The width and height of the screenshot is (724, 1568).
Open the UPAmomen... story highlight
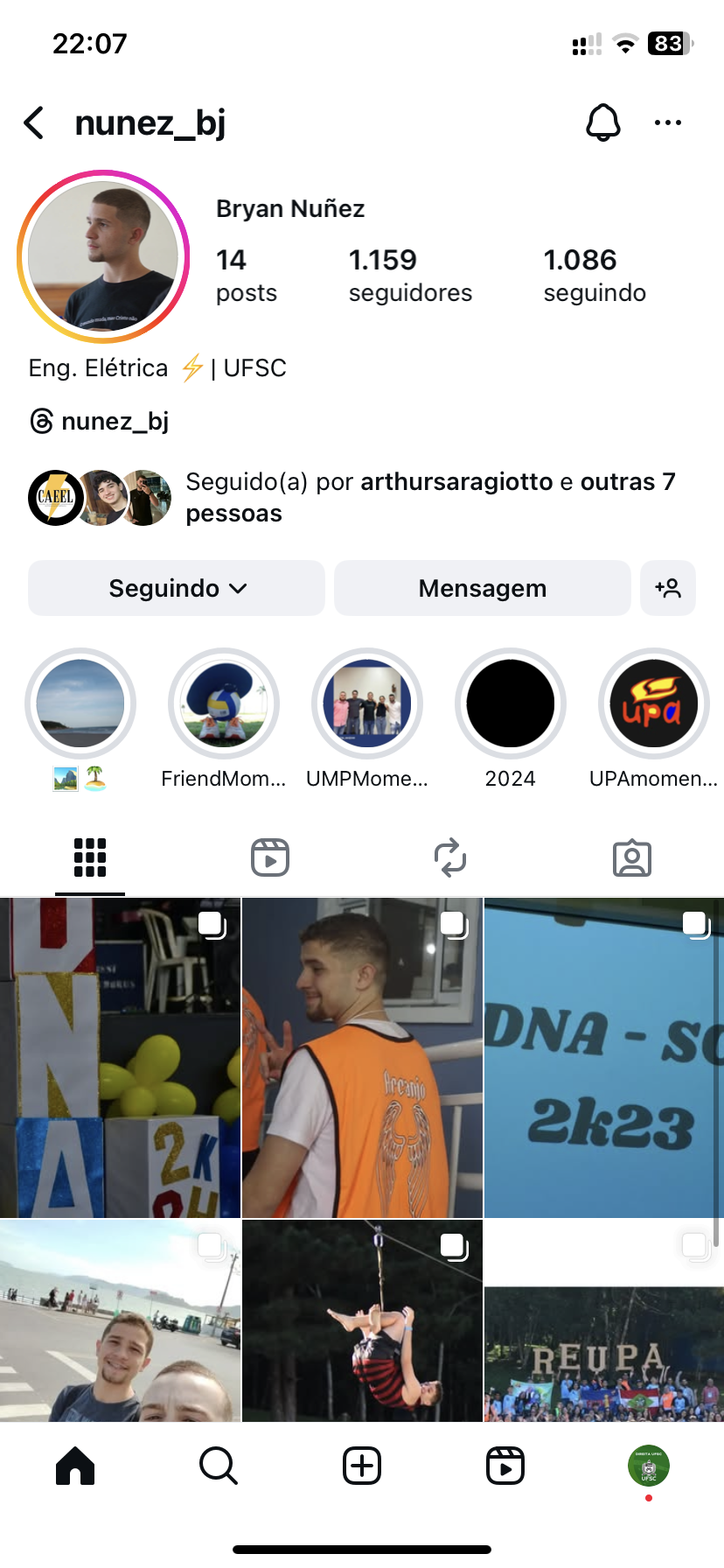pyautogui.click(x=653, y=703)
